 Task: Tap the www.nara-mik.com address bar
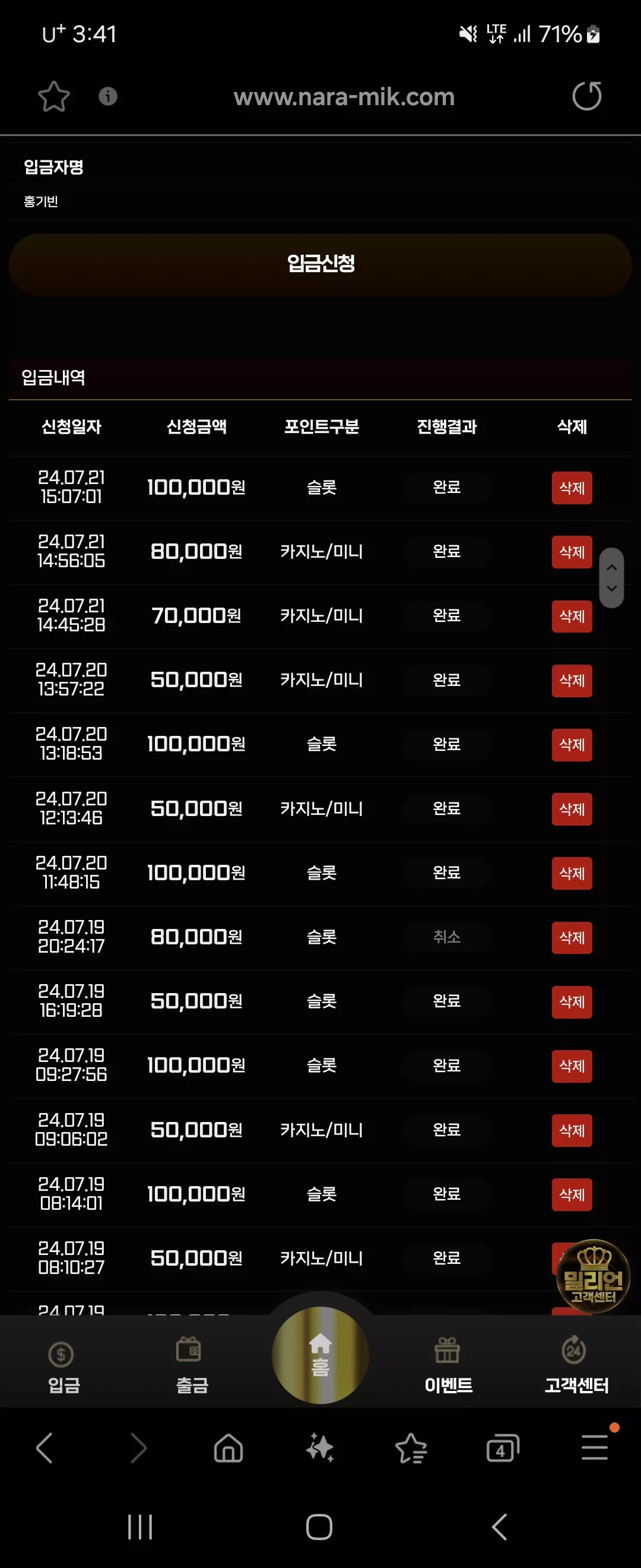point(344,97)
